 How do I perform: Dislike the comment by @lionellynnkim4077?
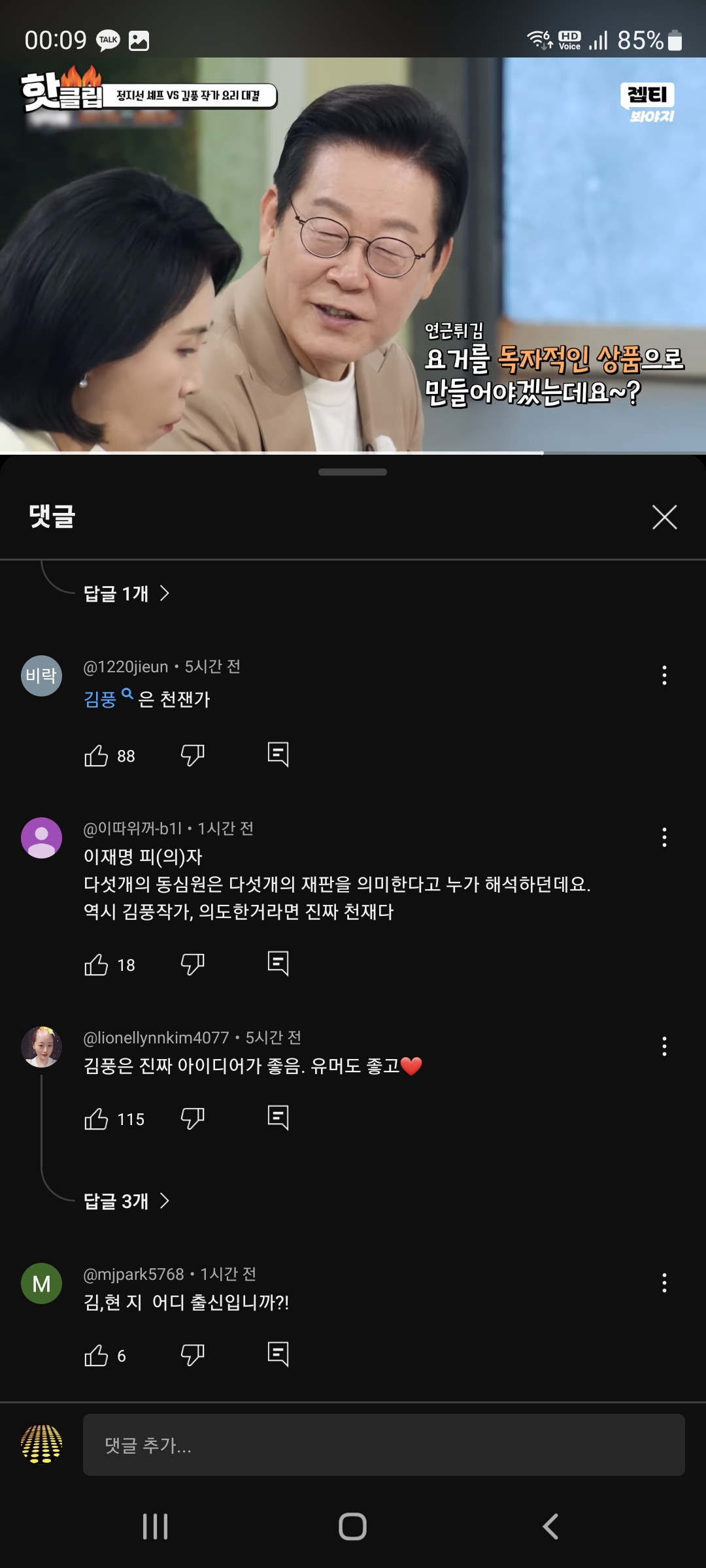[192, 1119]
